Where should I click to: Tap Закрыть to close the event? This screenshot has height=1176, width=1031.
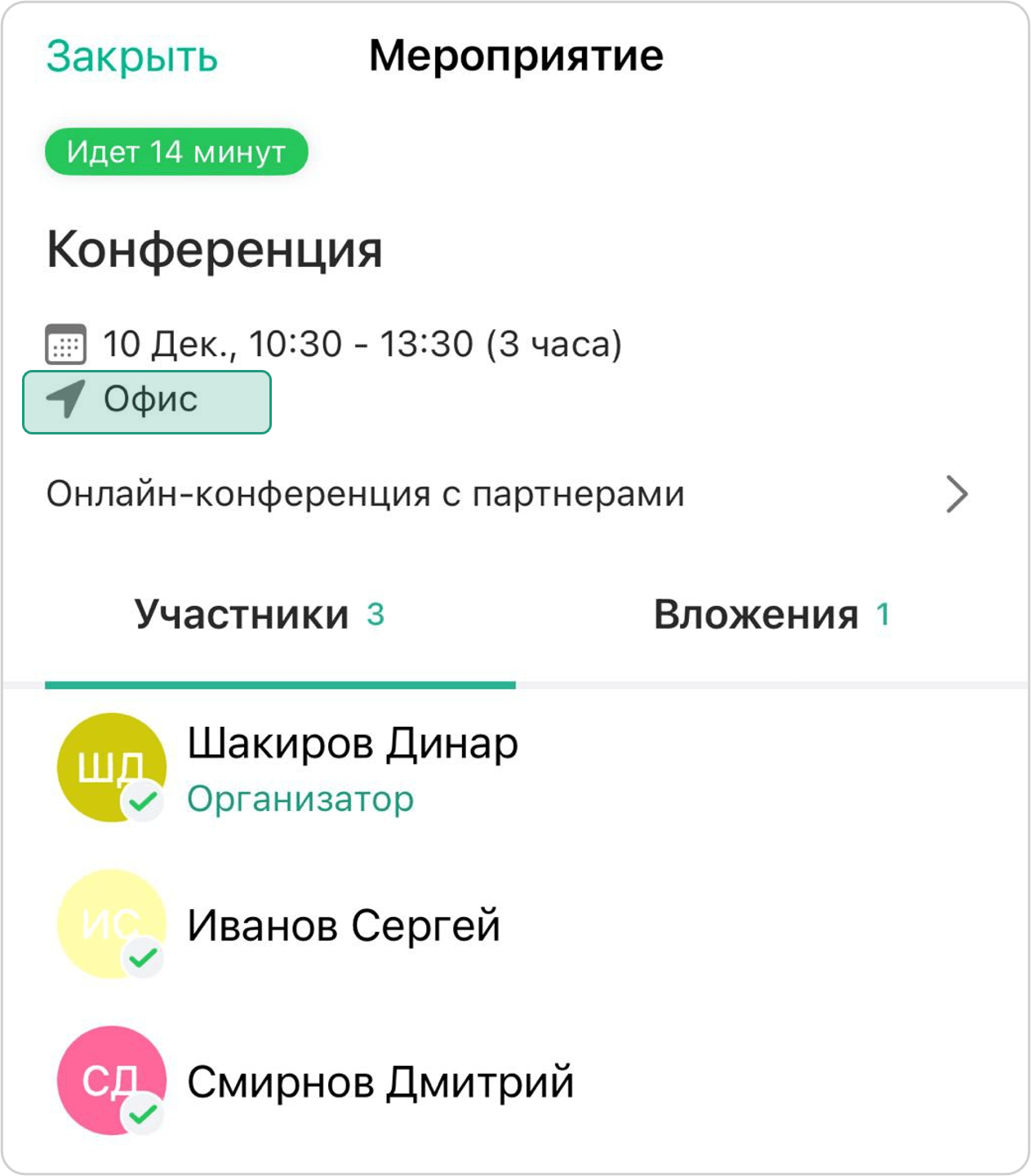pyautogui.click(x=131, y=57)
